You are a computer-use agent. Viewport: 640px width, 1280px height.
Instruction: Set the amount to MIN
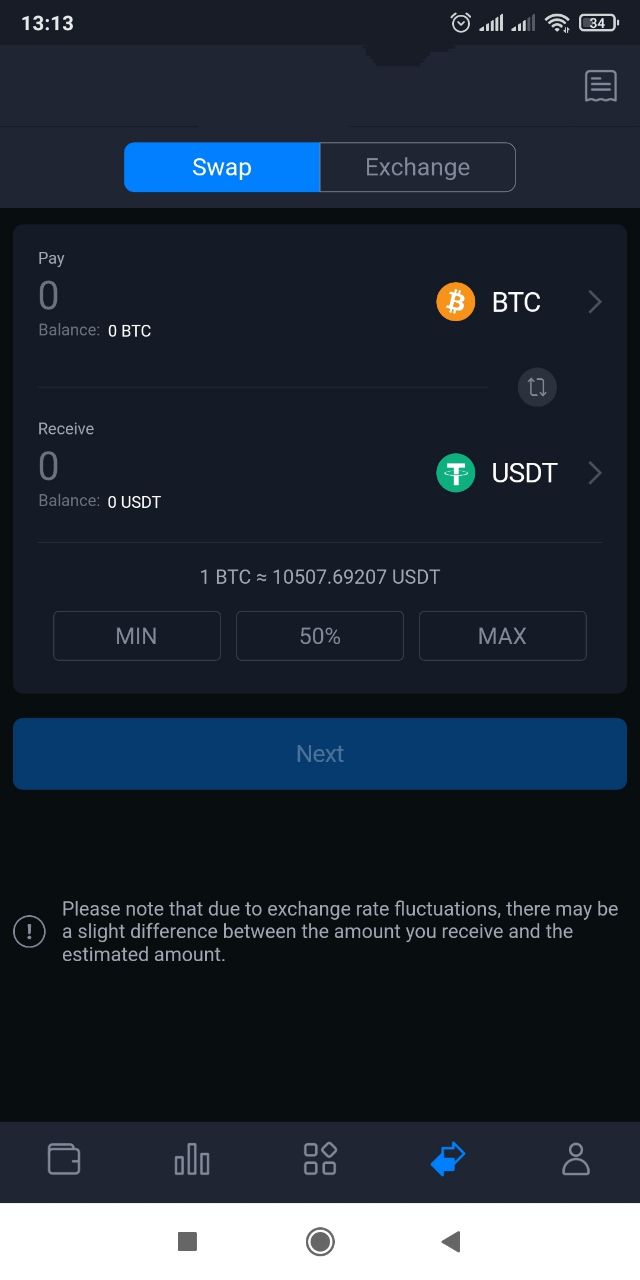pos(137,636)
